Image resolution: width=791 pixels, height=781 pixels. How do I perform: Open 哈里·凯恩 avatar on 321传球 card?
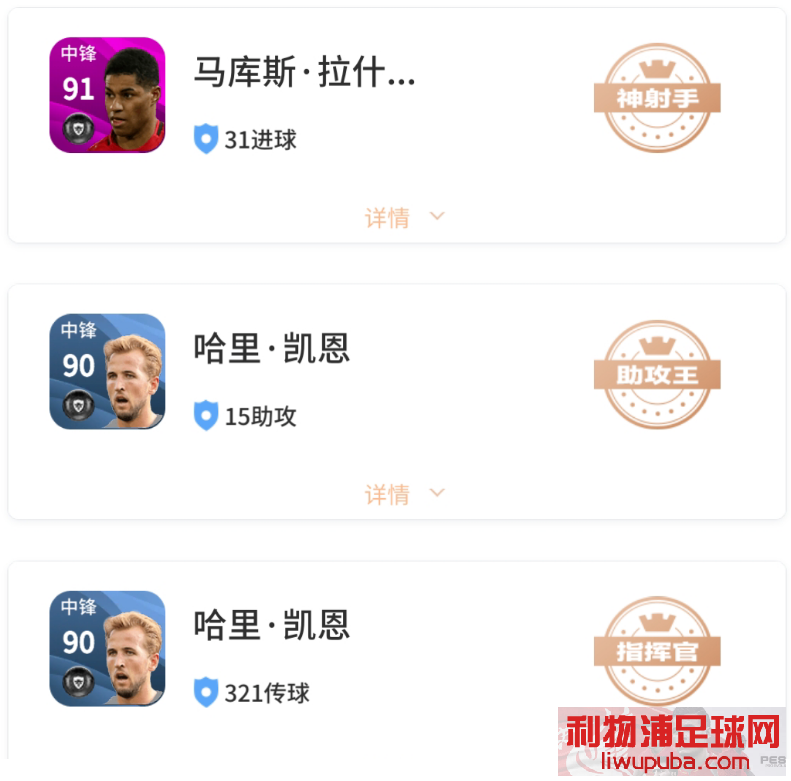coord(107,648)
